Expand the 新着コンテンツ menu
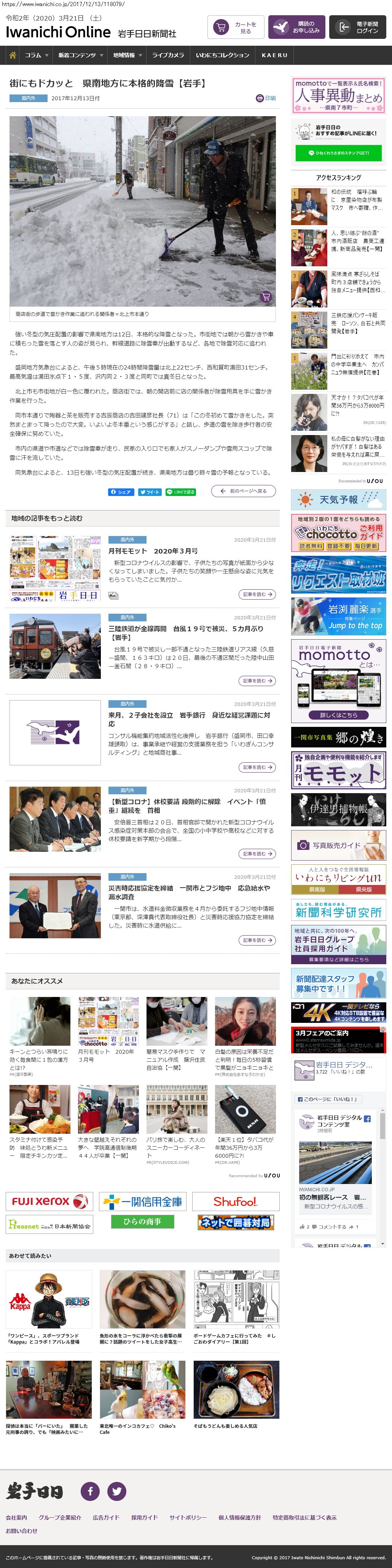 click(x=80, y=55)
